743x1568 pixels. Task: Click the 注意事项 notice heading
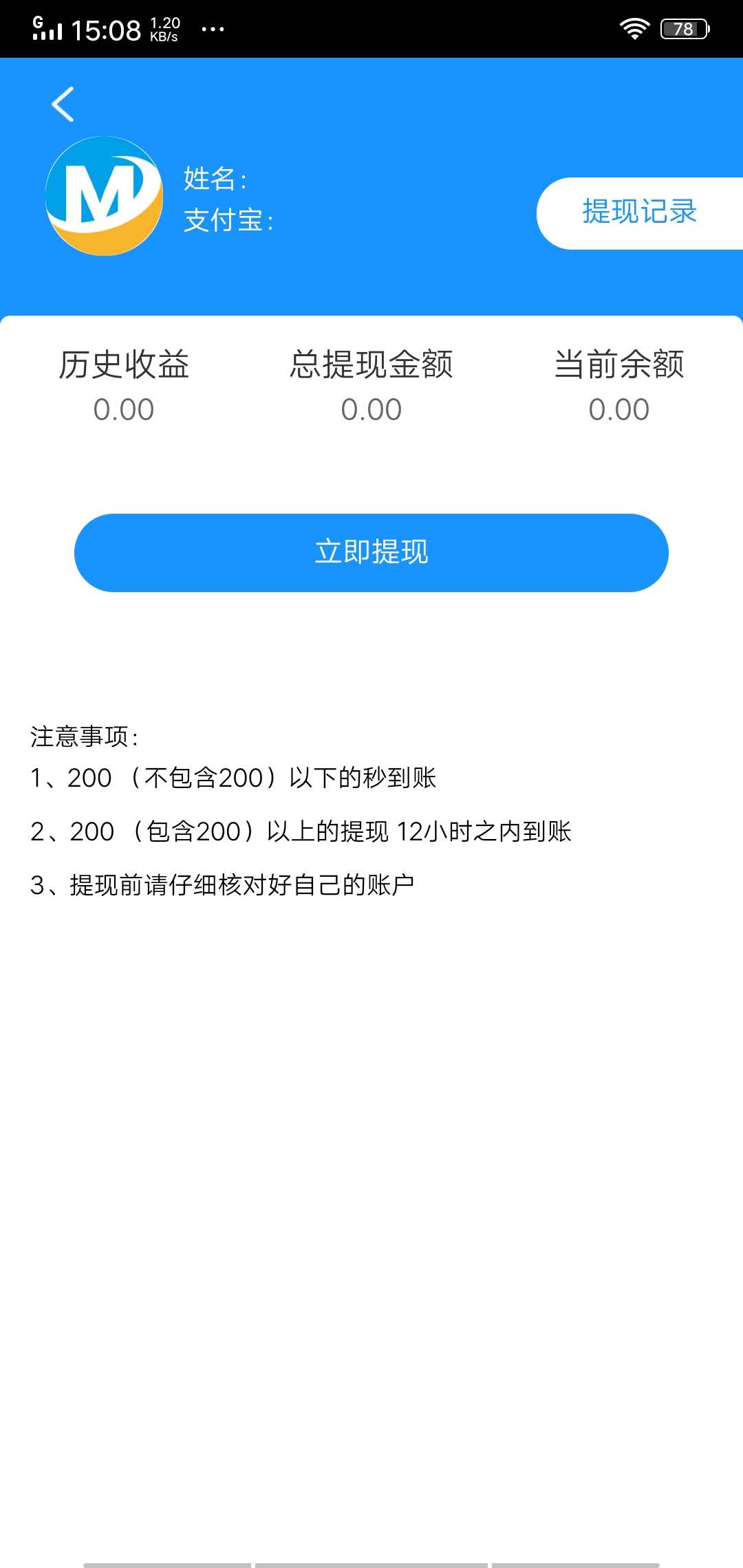[84, 734]
